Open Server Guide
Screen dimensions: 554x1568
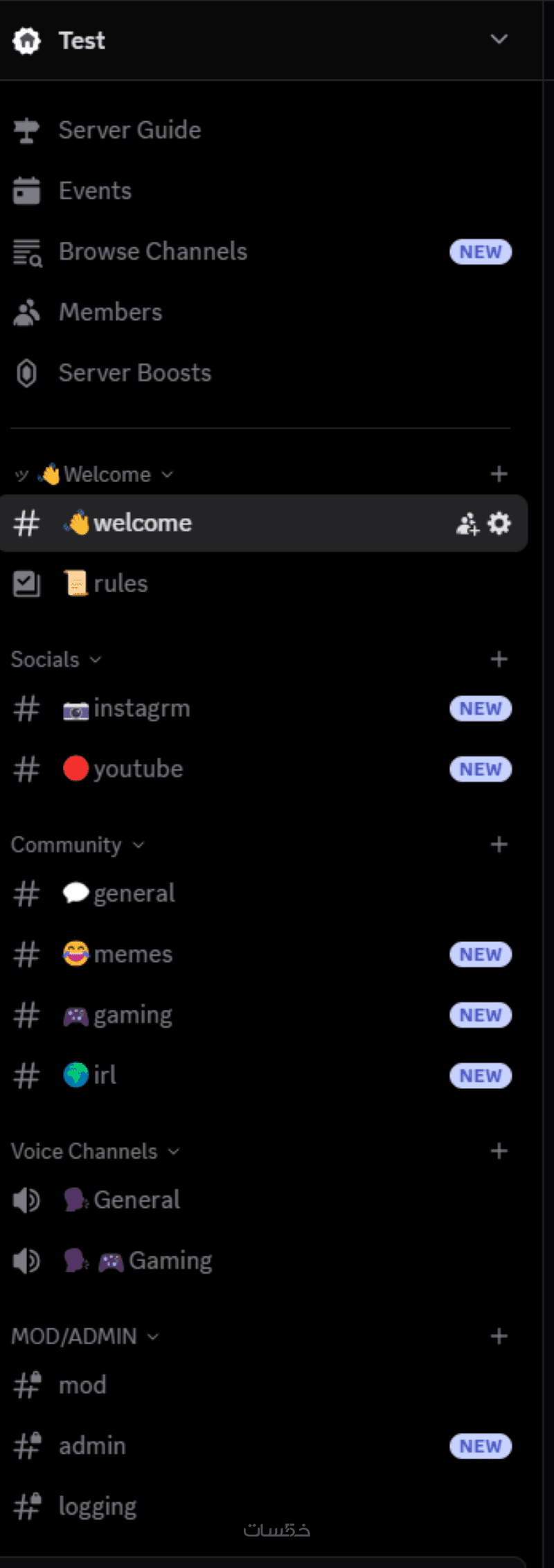(129, 130)
